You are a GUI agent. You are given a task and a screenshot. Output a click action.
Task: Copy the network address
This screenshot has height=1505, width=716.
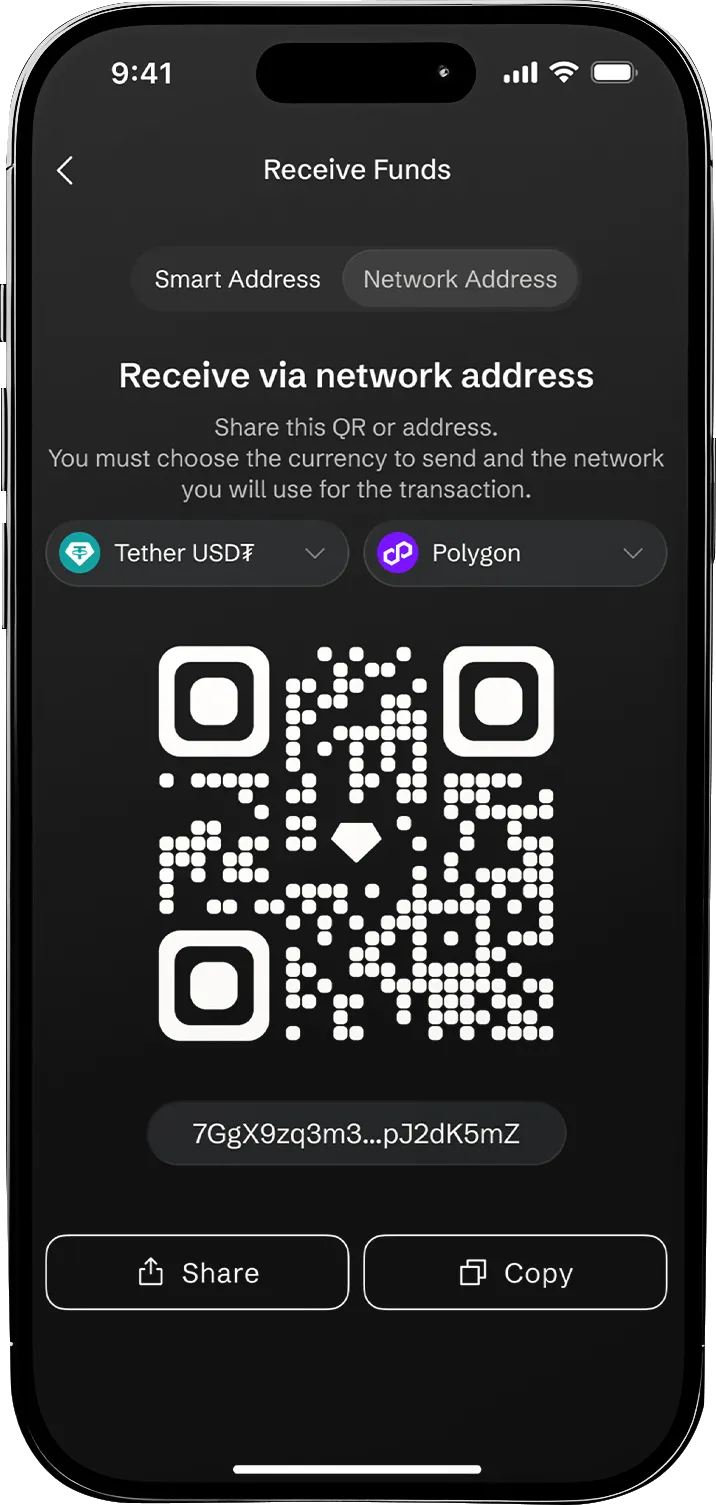point(515,1272)
